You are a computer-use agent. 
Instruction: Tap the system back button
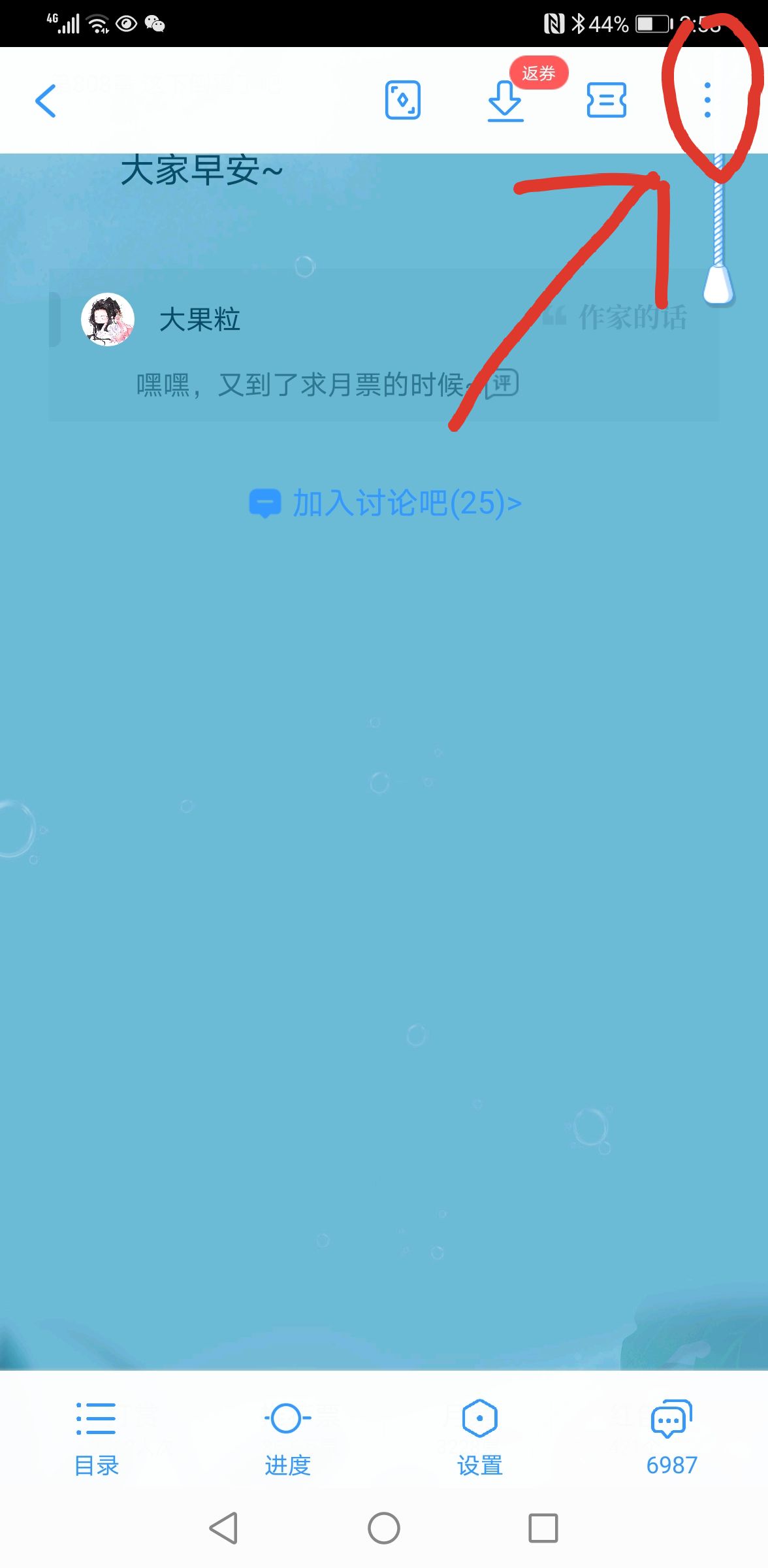pos(223,1529)
